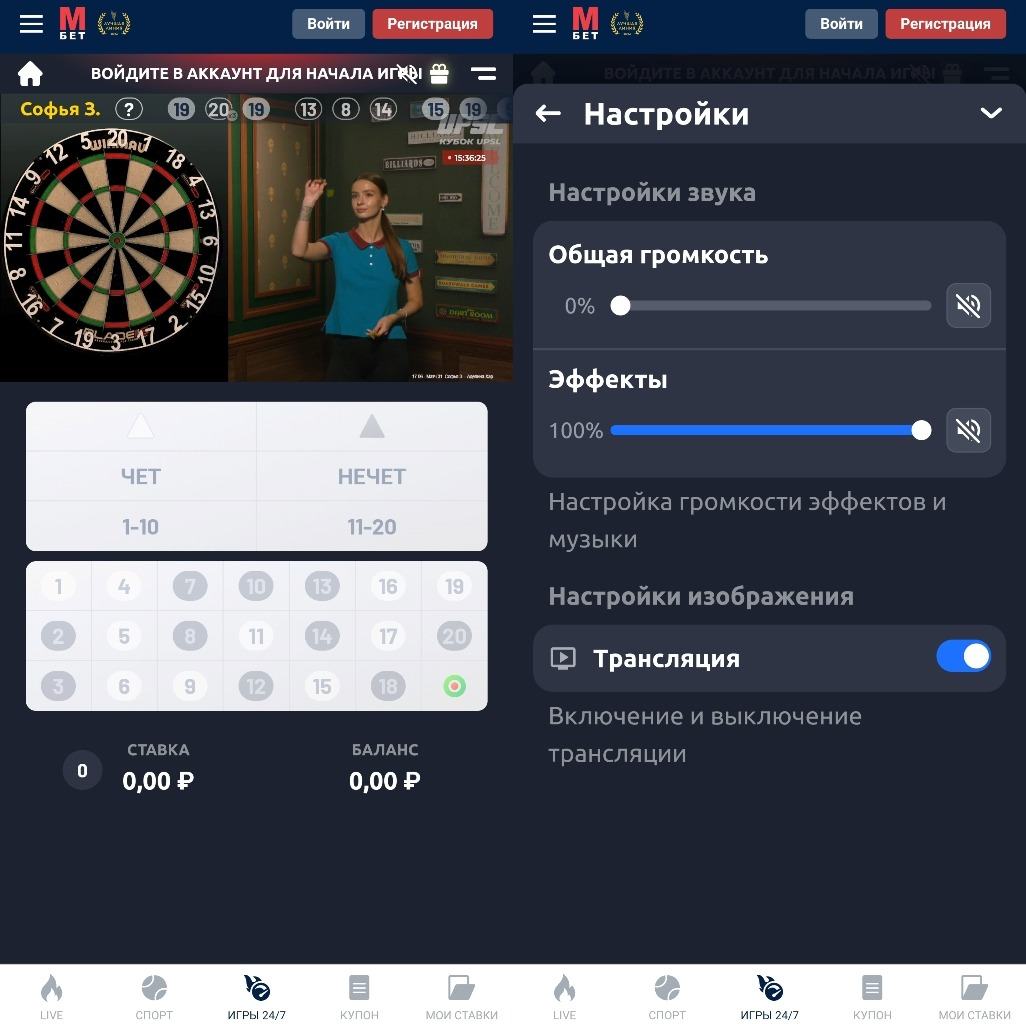Pick number 7 on the betting grid

click(190, 586)
